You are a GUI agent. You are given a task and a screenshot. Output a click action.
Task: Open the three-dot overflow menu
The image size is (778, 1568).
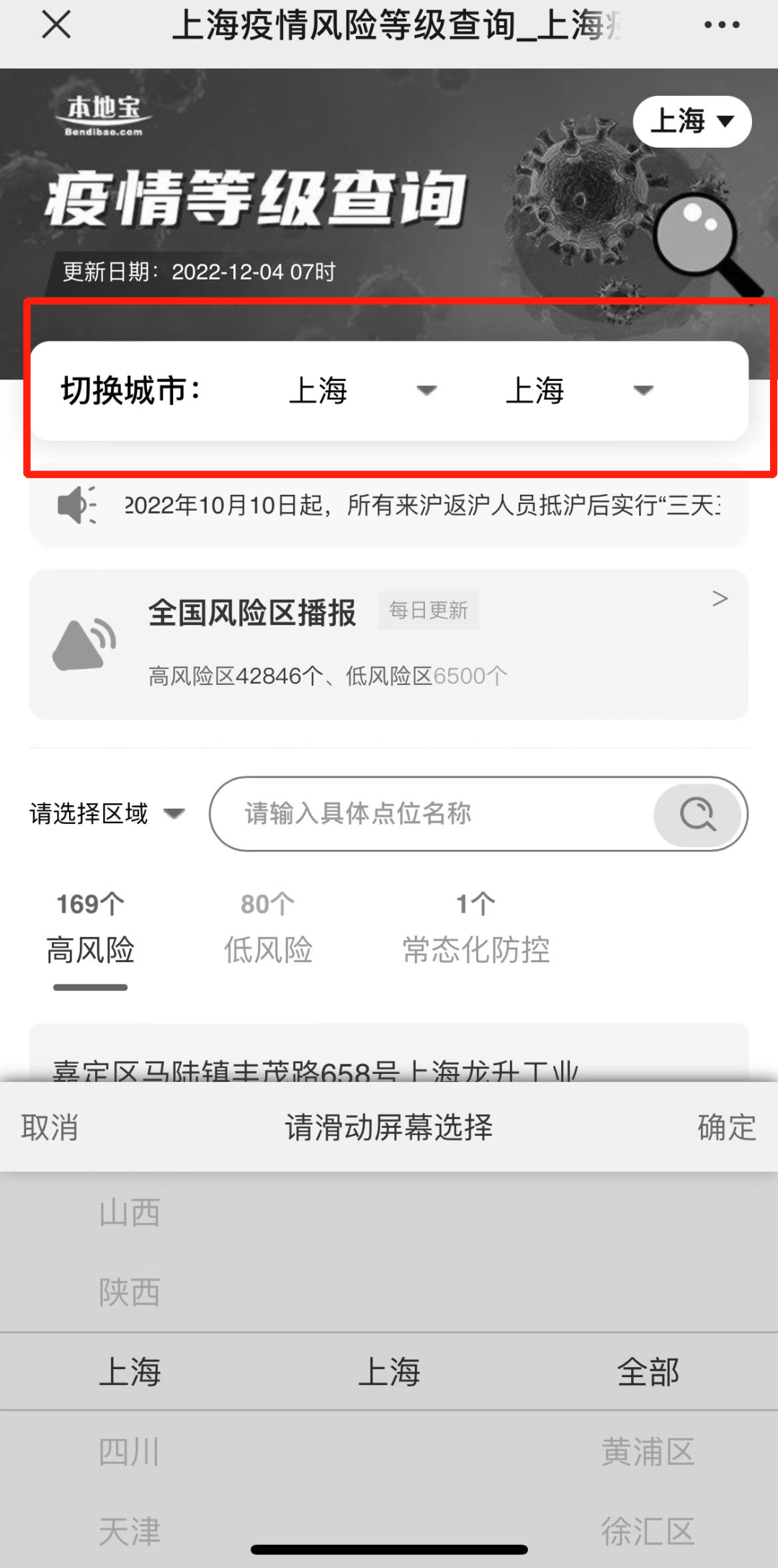pos(722,25)
